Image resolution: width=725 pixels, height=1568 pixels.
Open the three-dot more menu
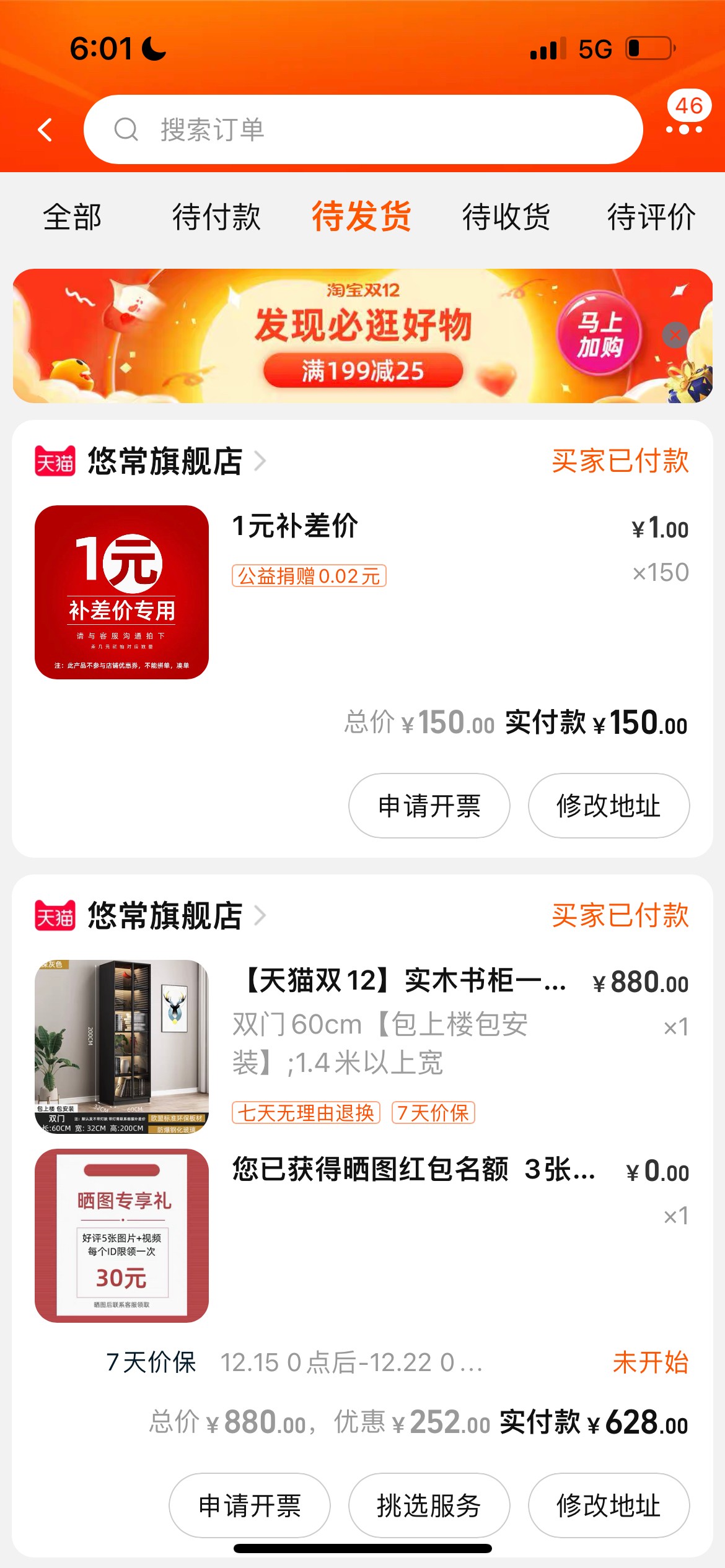[684, 129]
